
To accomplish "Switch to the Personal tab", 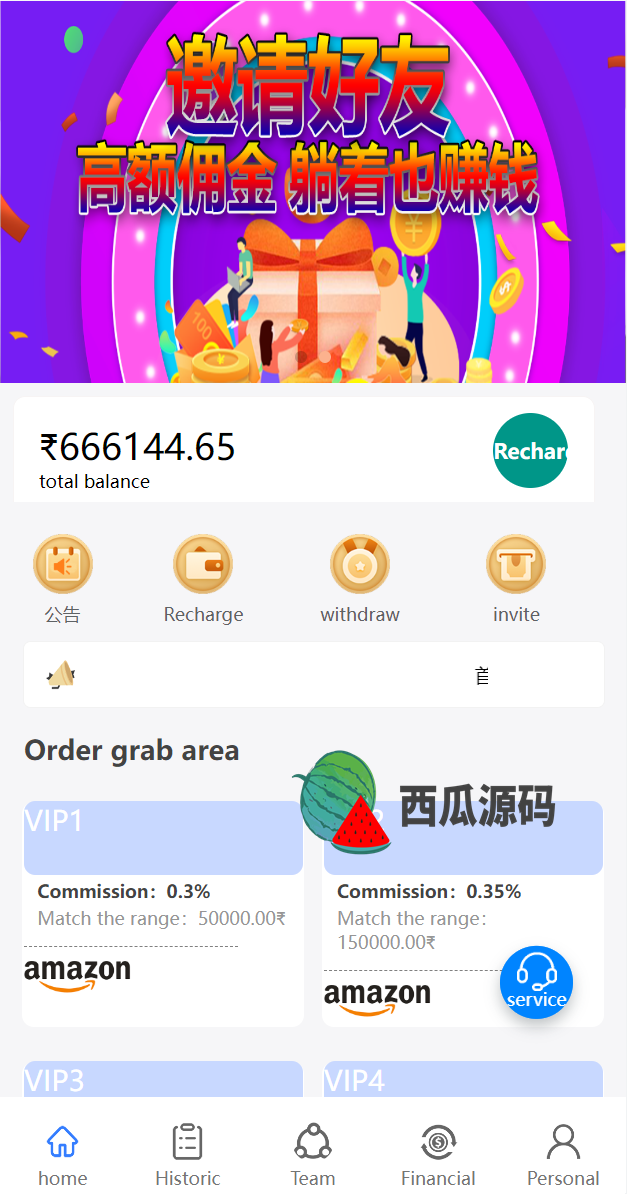I will pyautogui.click(x=563, y=1153).
